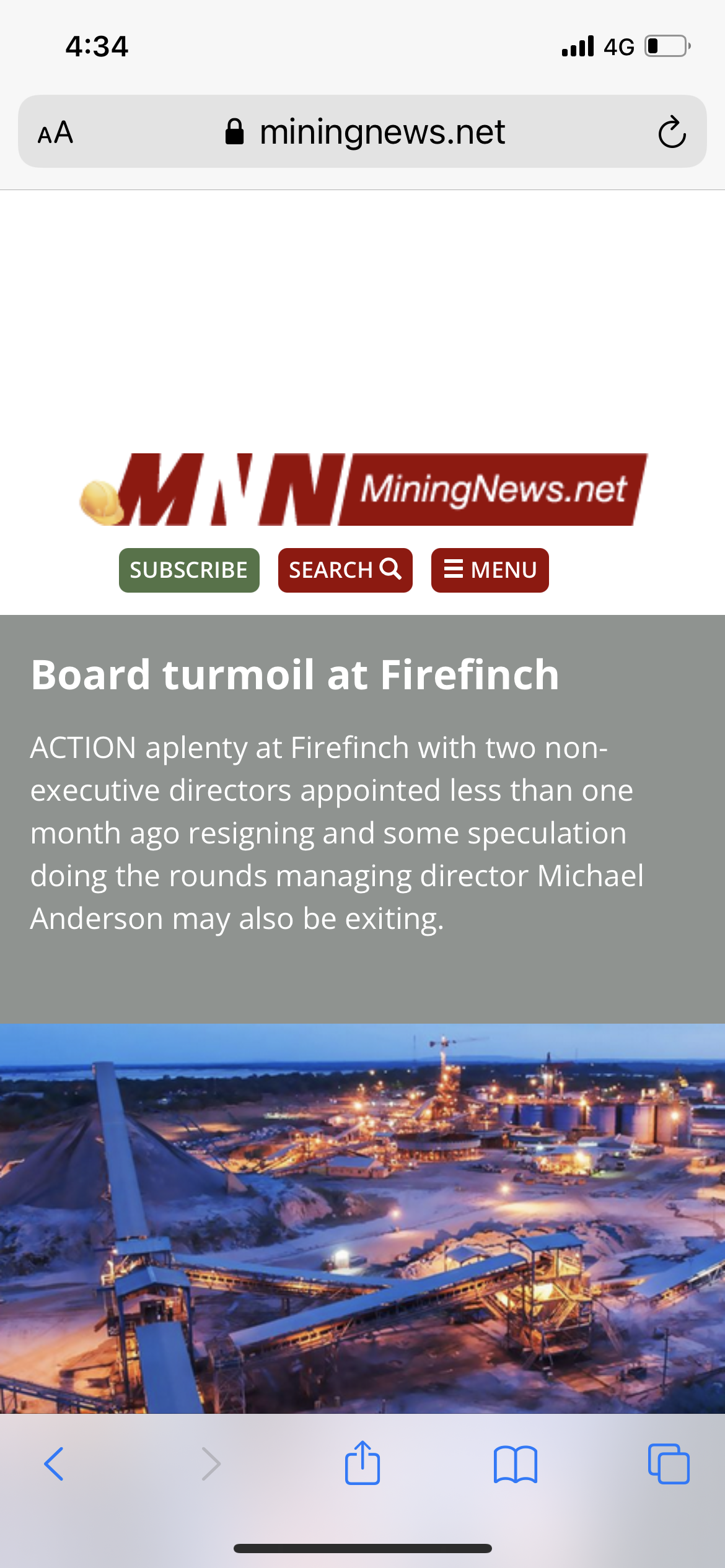This screenshot has height=1568, width=725.
Task: Reload the page from the address bar
Action: [672, 132]
